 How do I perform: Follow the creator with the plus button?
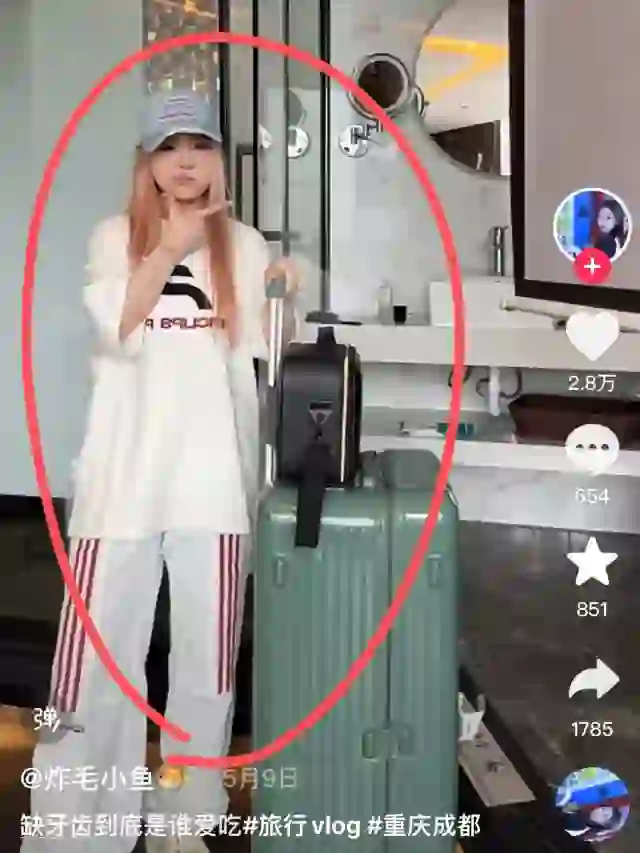click(x=592, y=267)
